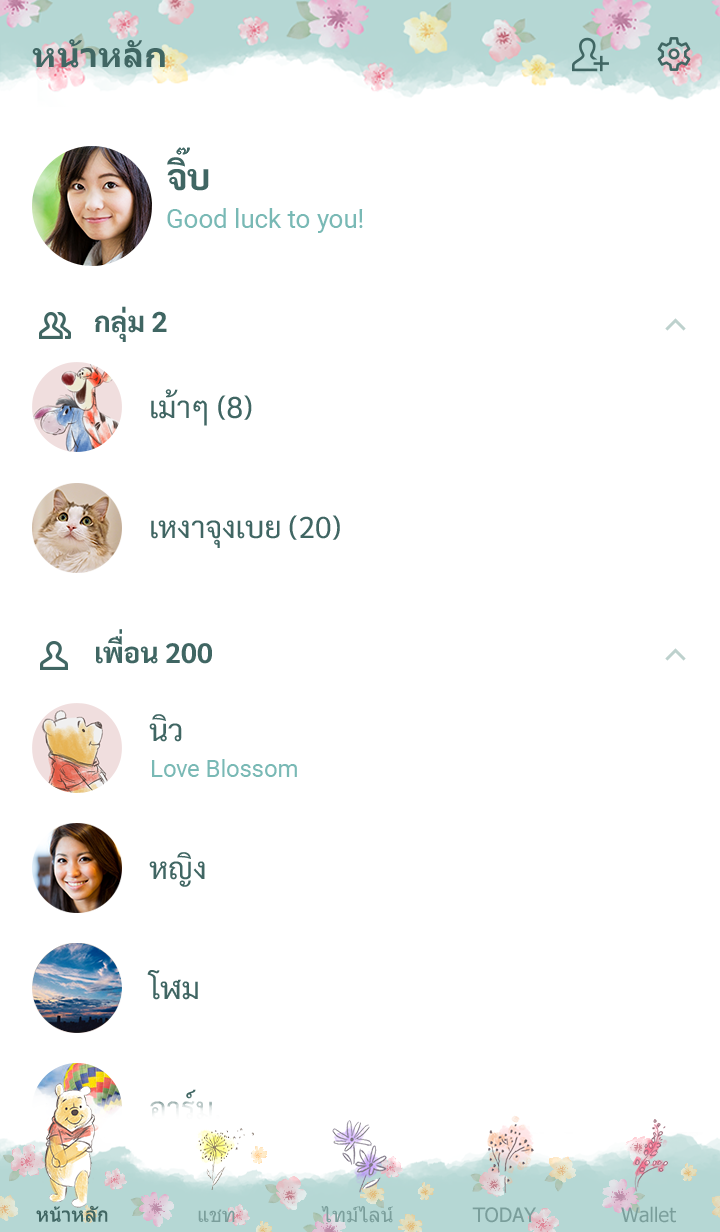The image size is (720, 1232).
Task: Open the เม้าๆ (8) group
Action: (200, 408)
